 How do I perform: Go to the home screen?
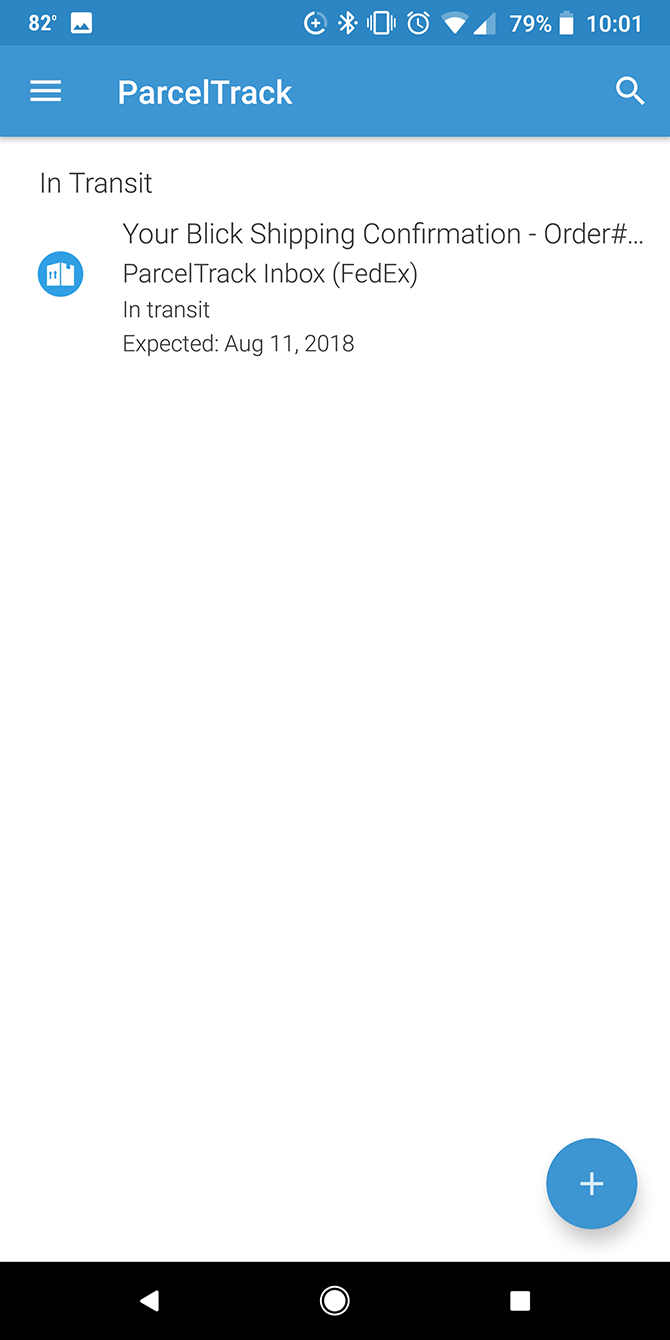pyautogui.click(x=334, y=1300)
